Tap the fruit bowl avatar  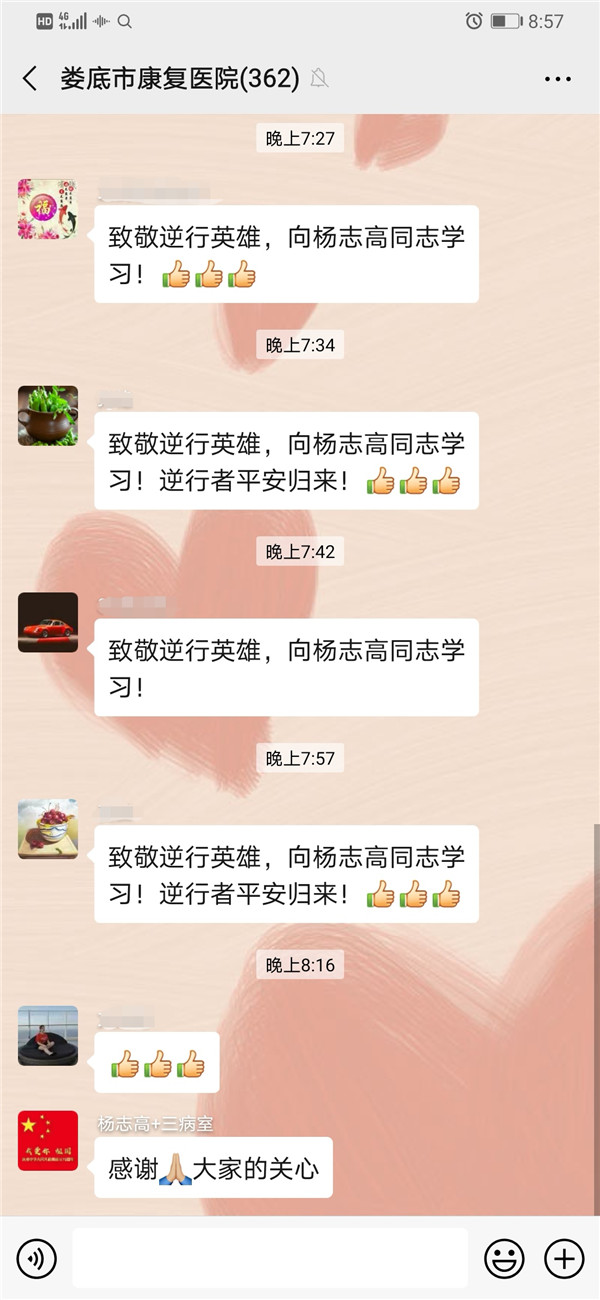click(47, 829)
